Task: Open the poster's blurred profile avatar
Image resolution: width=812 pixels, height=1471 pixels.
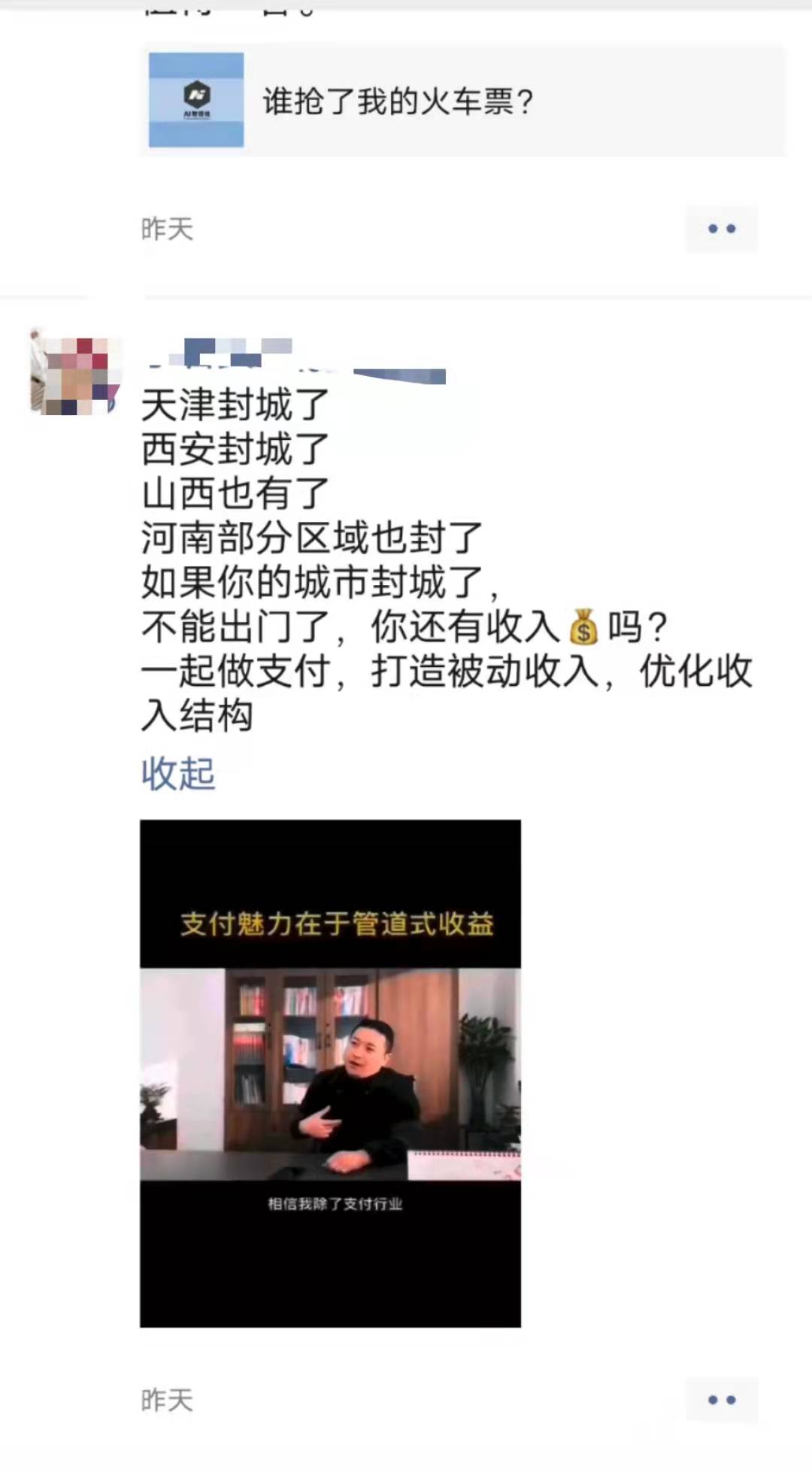Action: [x=74, y=373]
